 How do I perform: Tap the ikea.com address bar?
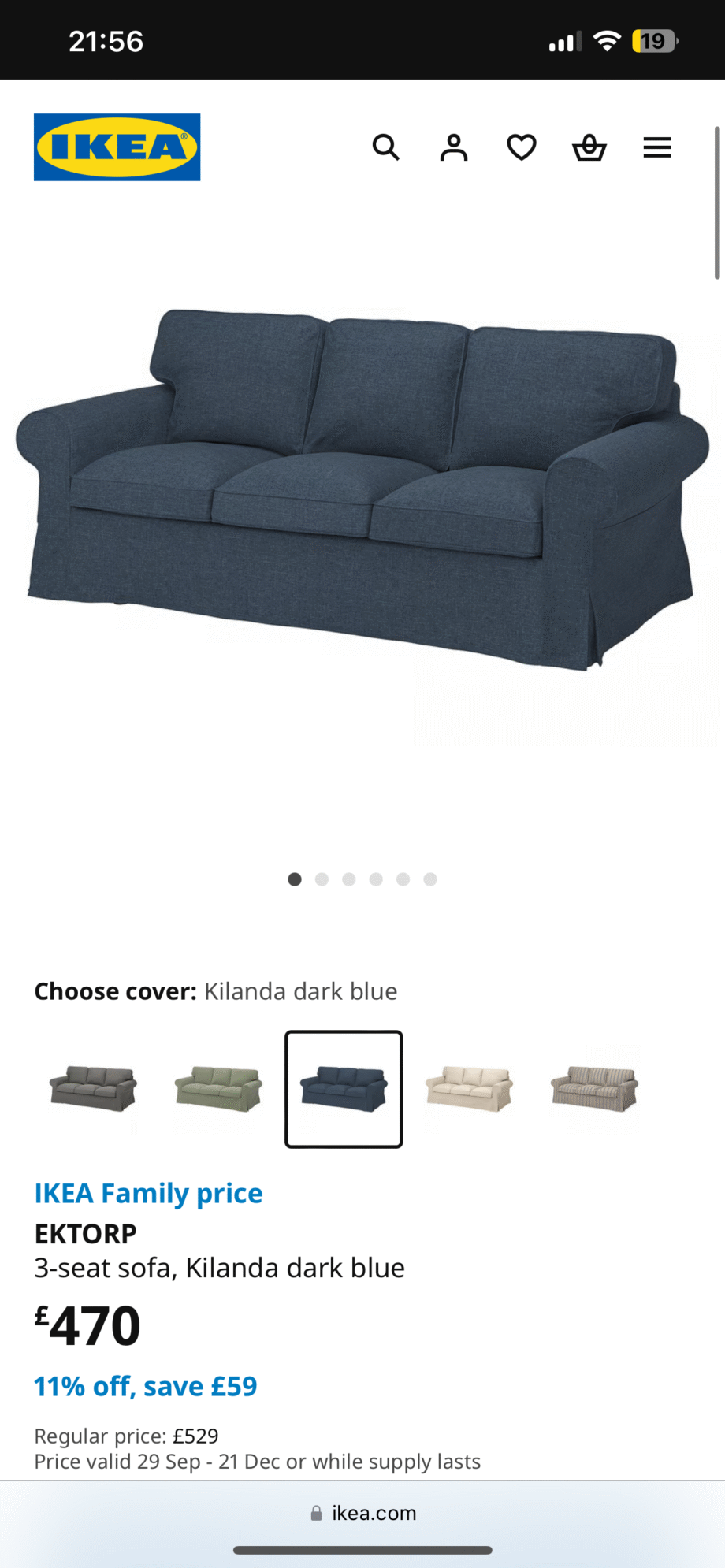tap(362, 1513)
